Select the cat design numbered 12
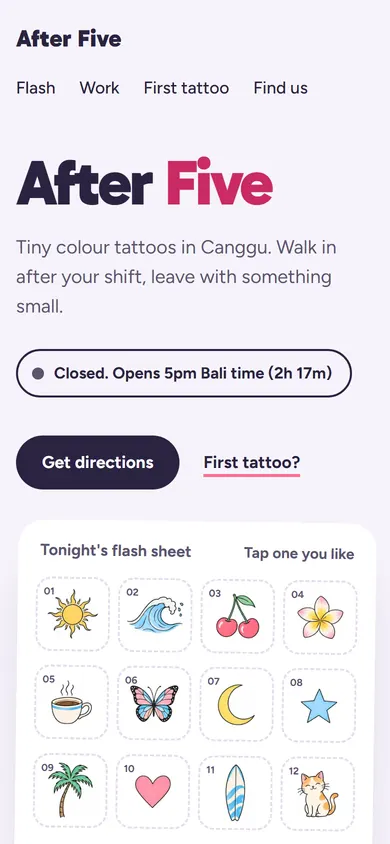 (x=318, y=794)
